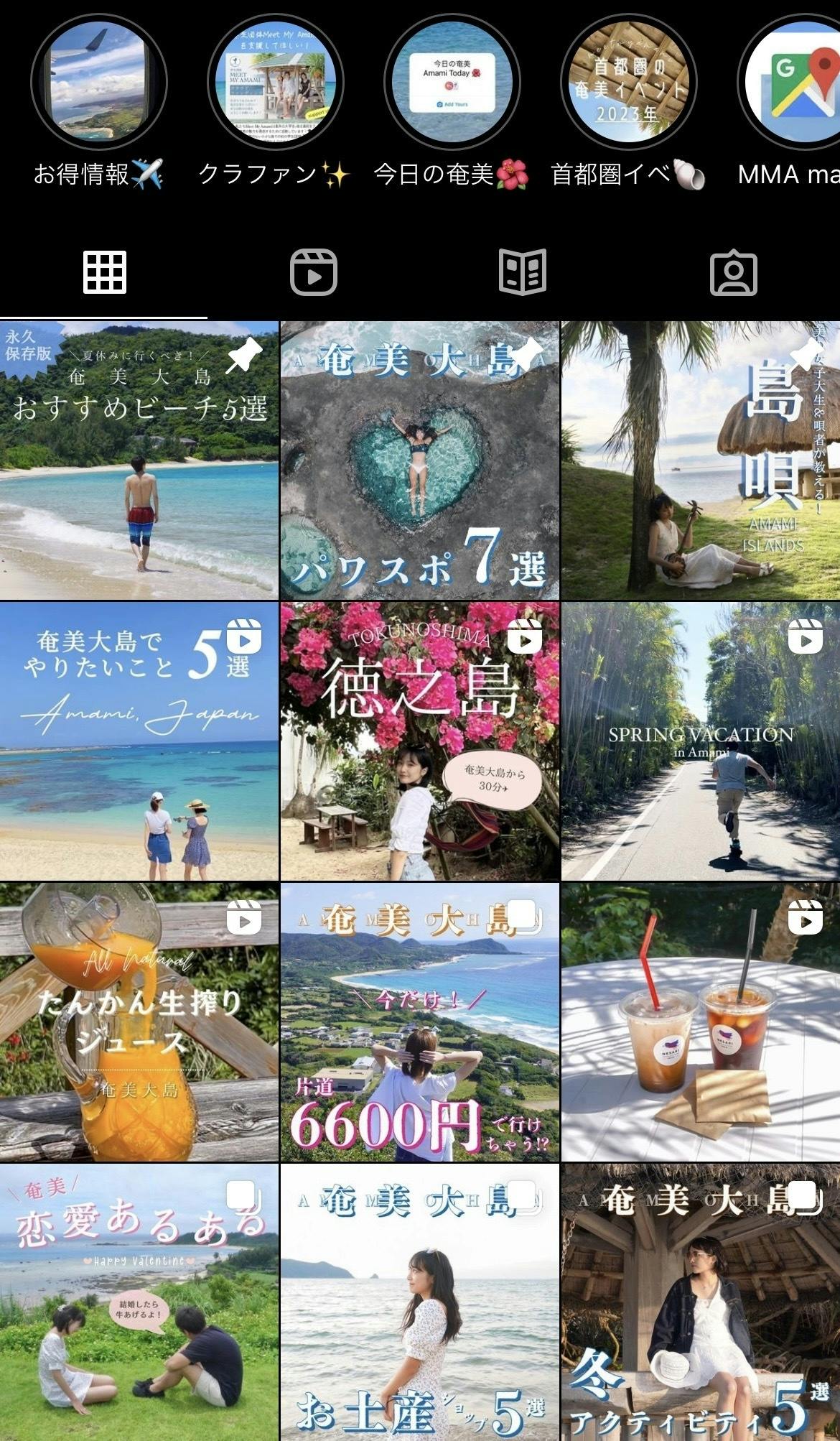Open the guides tab
The width and height of the screenshot is (840, 1441).
click(523, 272)
